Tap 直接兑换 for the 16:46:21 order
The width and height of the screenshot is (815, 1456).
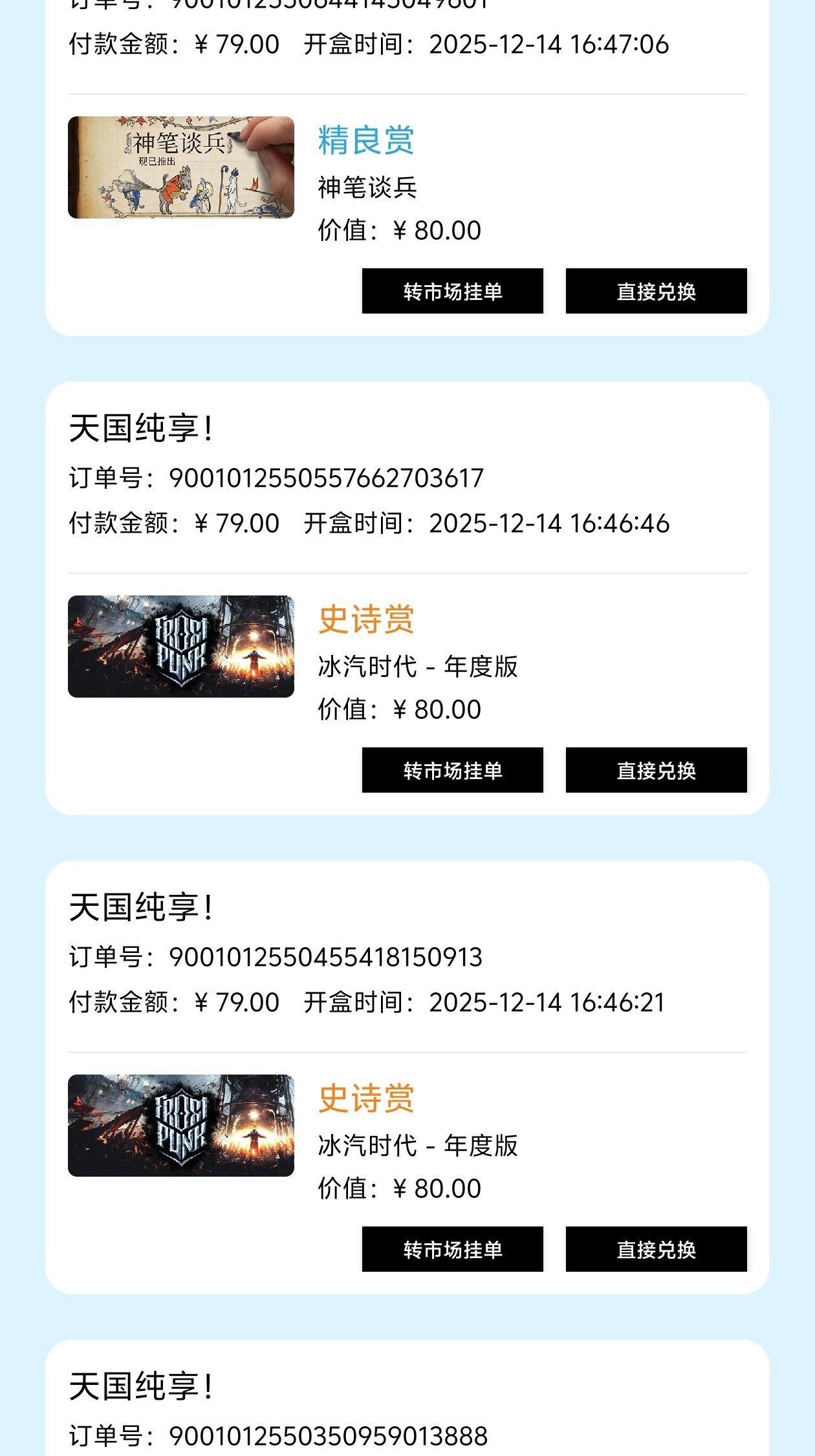pos(656,1249)
